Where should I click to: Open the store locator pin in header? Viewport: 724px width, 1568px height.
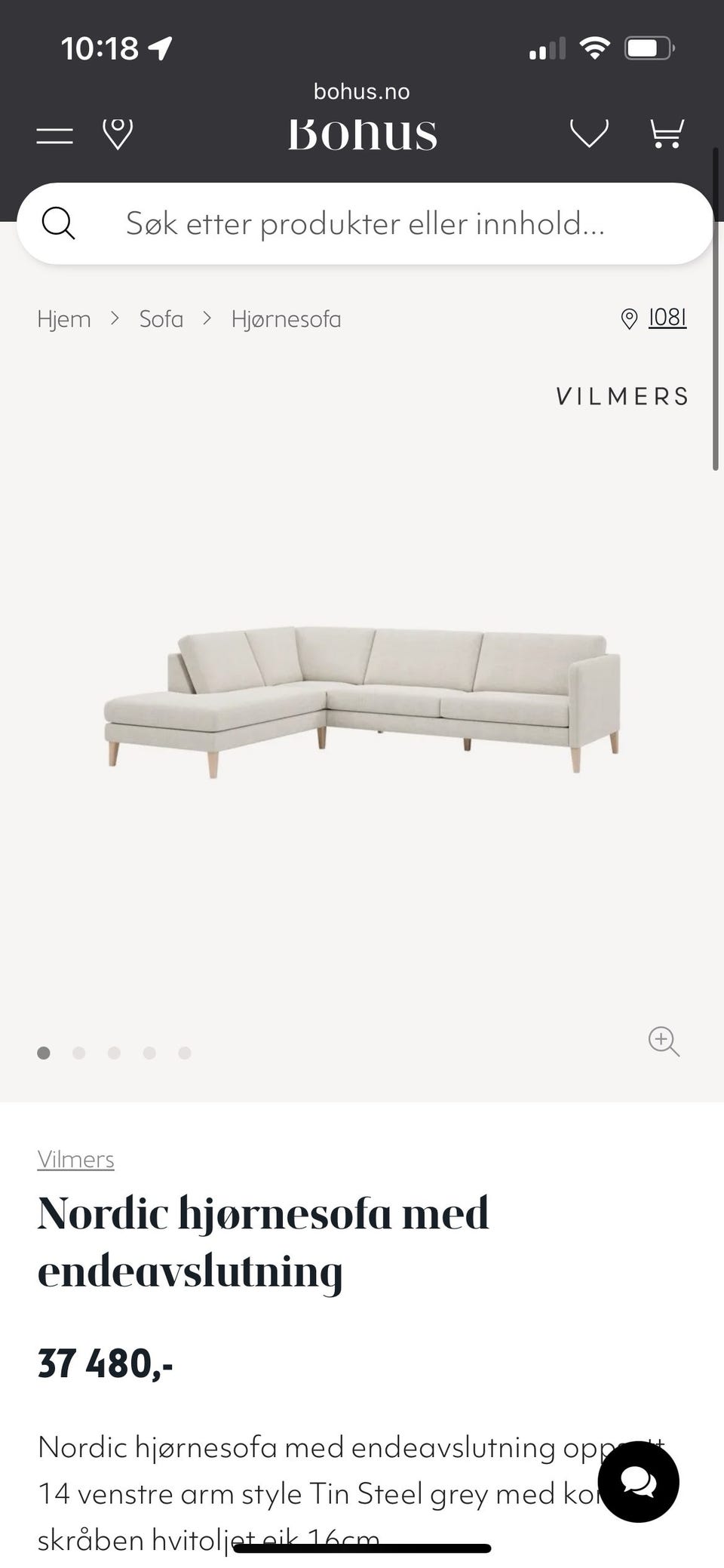pos(118,134)
